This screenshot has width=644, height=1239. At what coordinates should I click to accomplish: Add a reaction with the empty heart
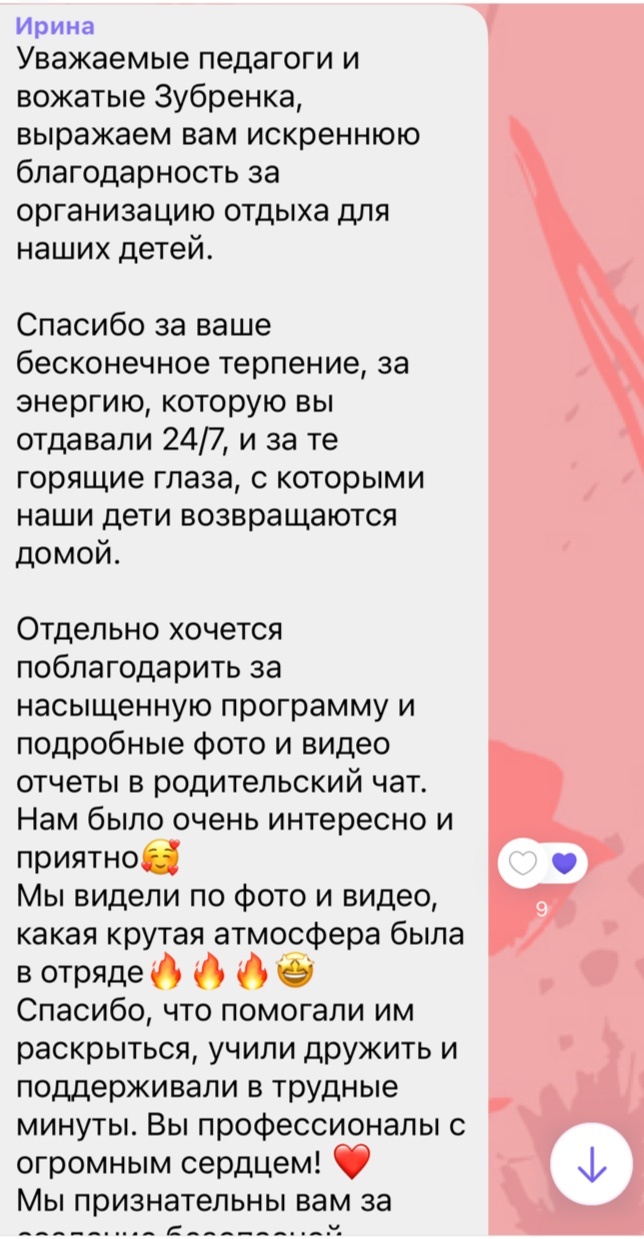524,863
